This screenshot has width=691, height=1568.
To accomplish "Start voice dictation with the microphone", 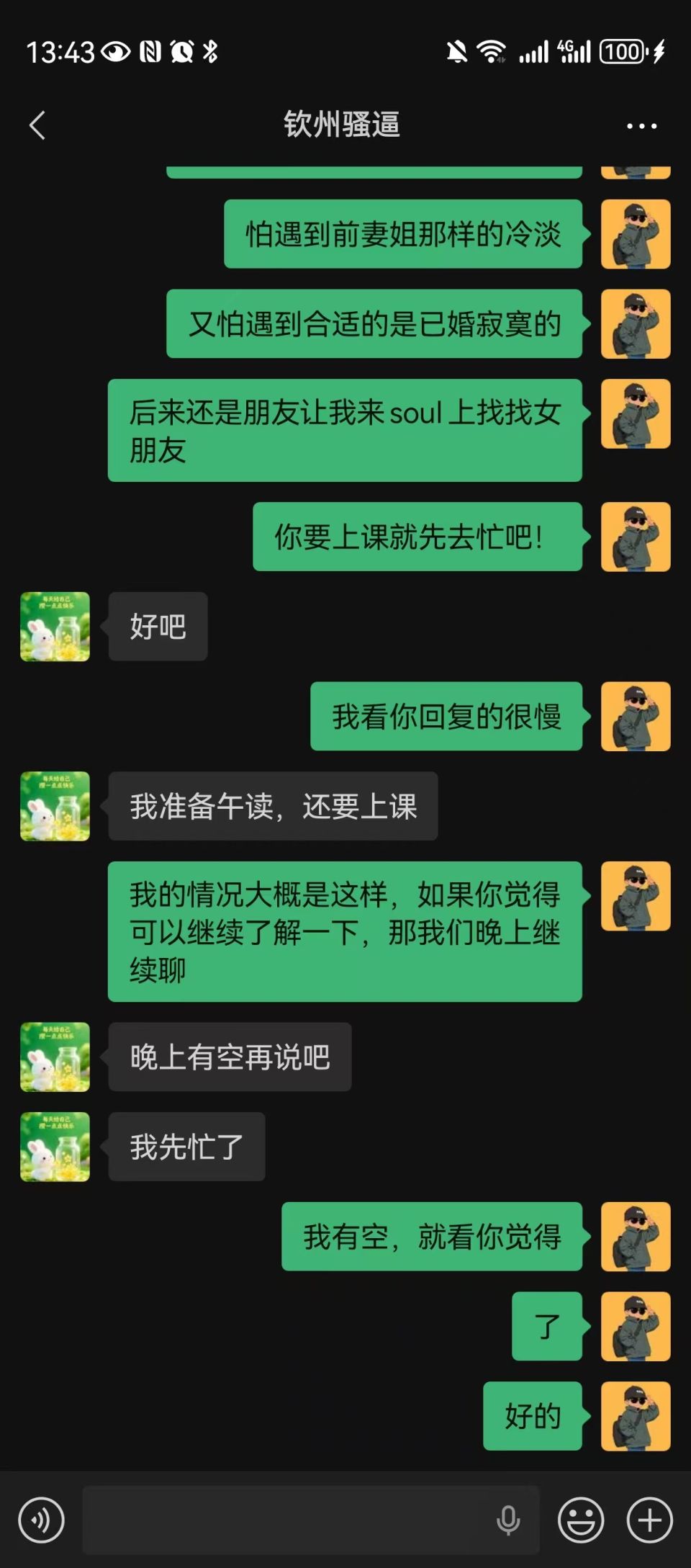I will tap(507, 1520).
